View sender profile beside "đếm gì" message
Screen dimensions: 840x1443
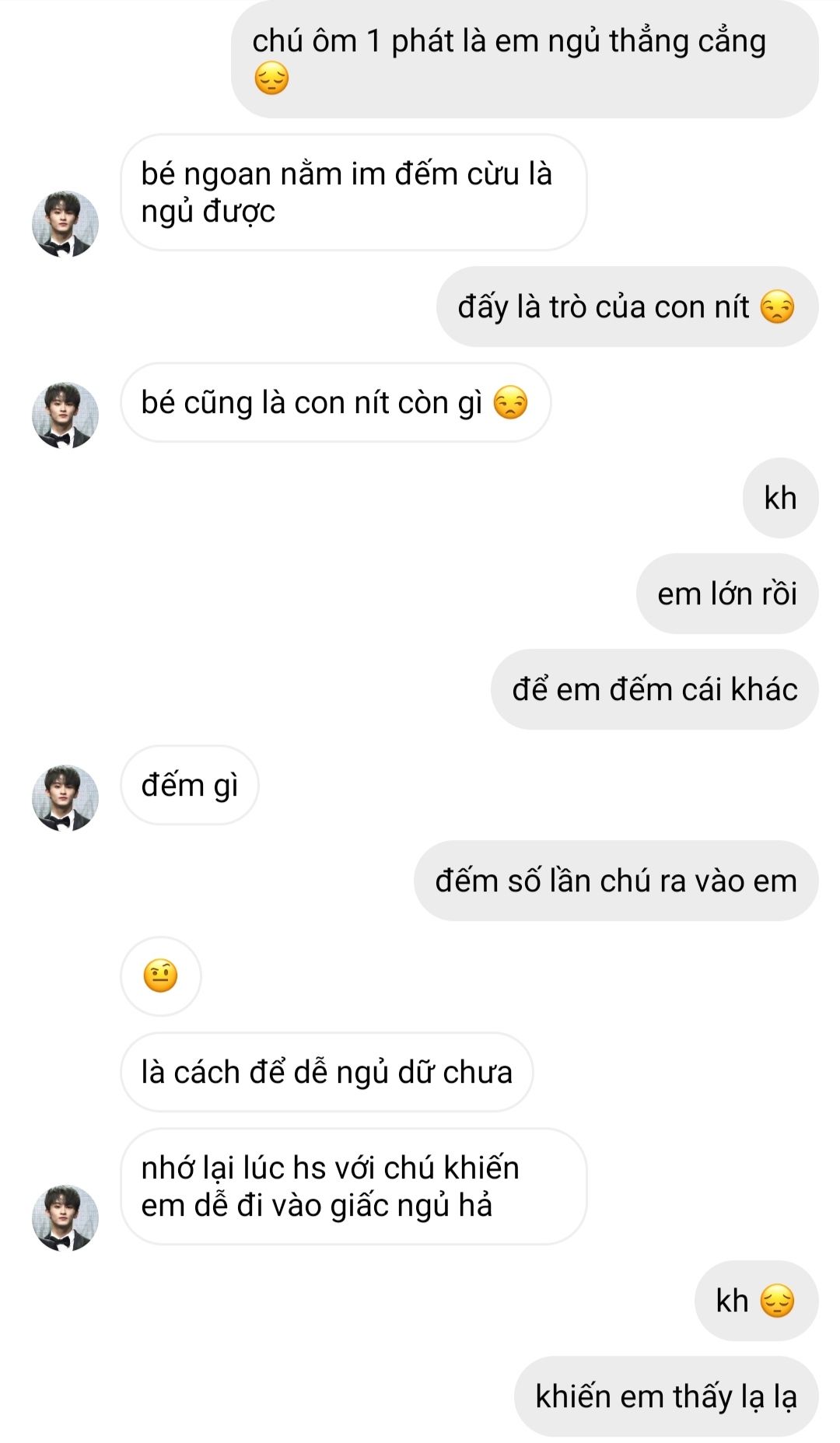click(65, 798)
